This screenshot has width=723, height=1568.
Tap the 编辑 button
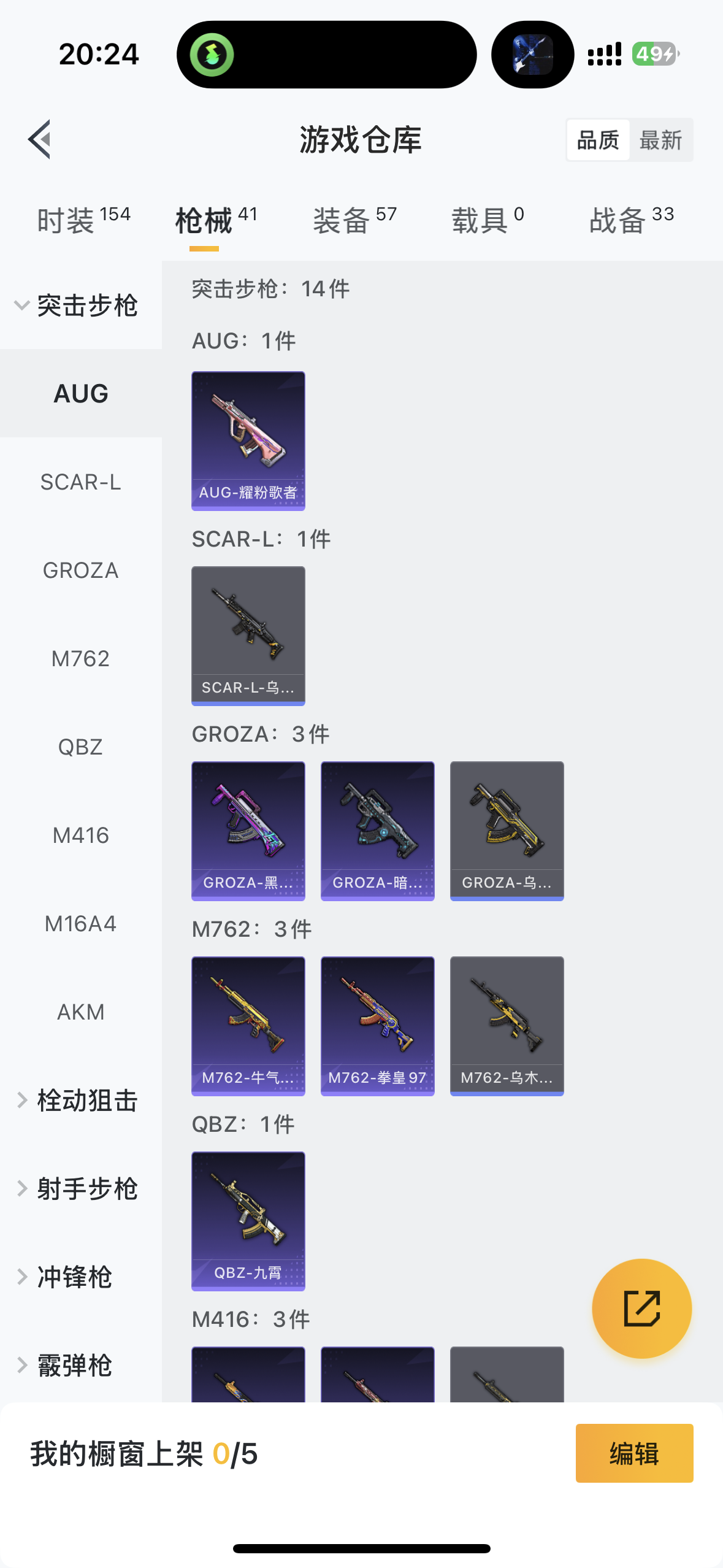[634, 1453]
